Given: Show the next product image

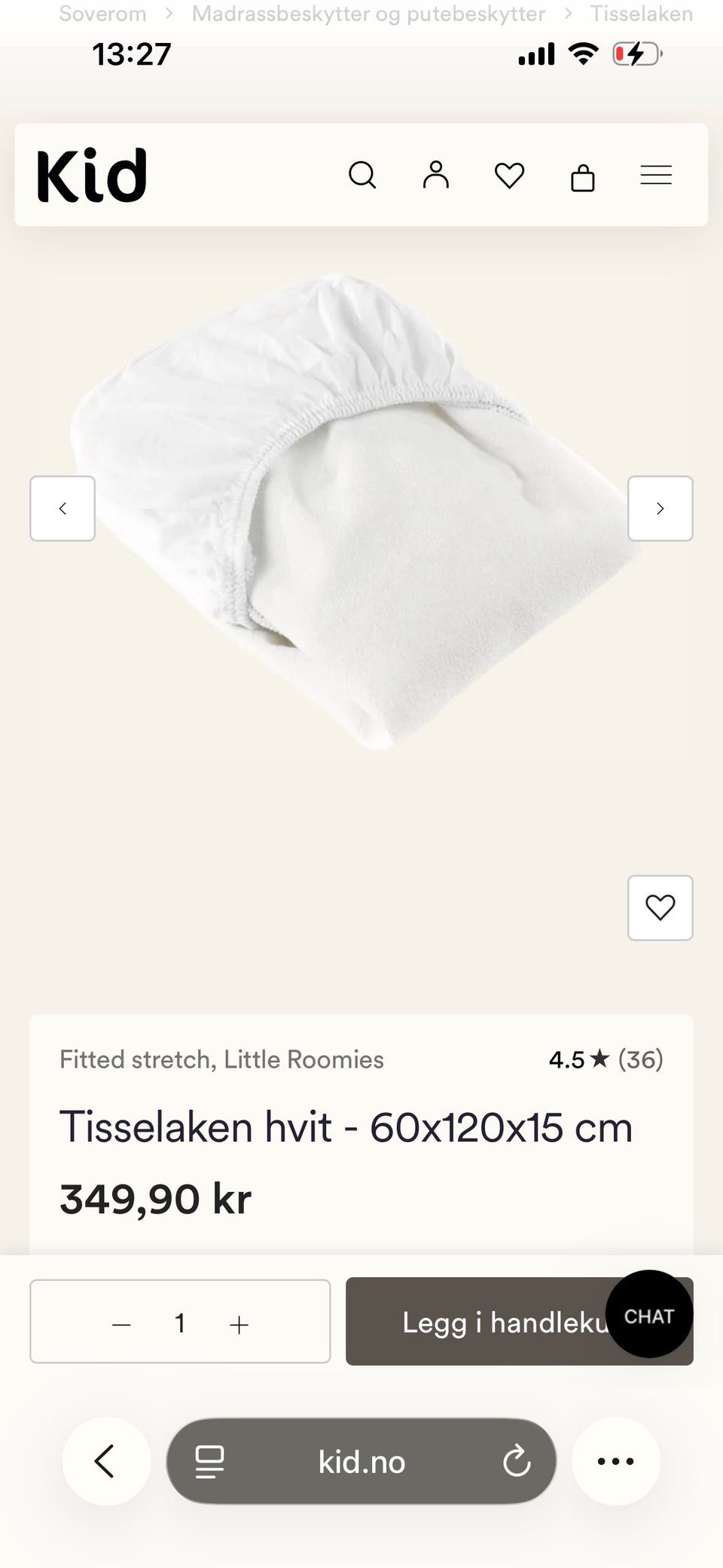Looking at the screenshot, I should click(660, 509).
